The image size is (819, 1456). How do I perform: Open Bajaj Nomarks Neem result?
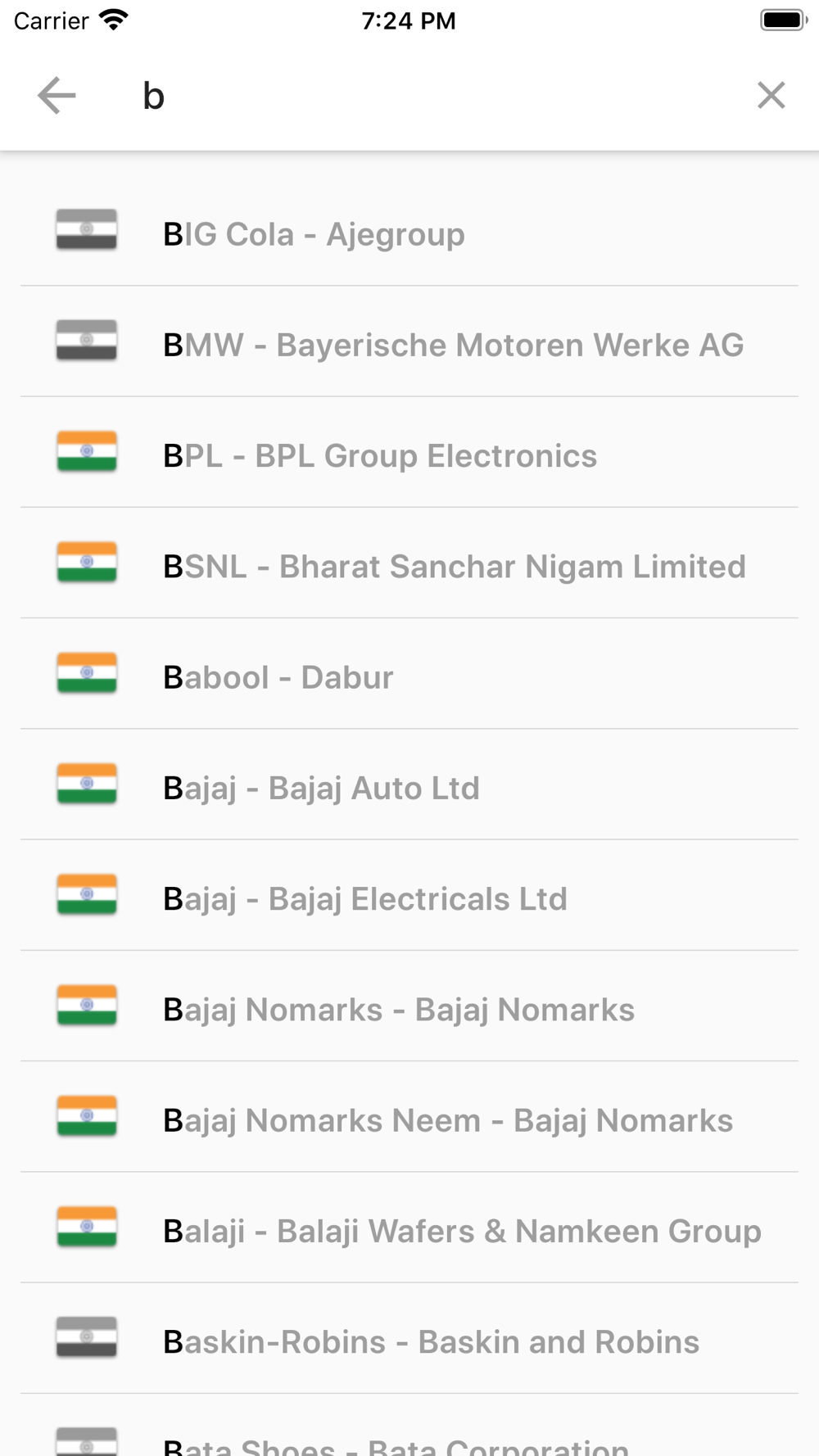click(x=409, y=1119)
